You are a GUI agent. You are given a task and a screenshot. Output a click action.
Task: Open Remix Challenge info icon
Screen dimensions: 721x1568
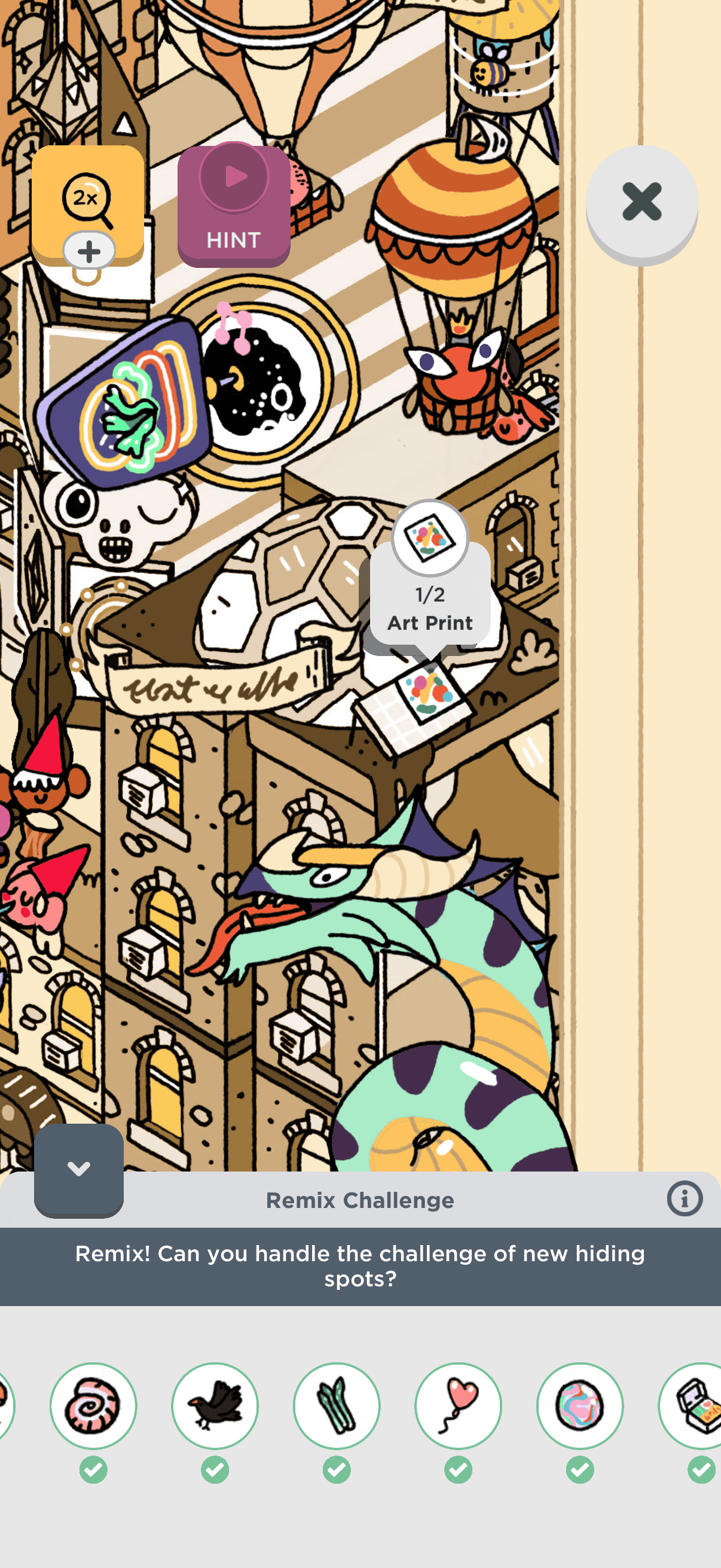point(685,1199)
